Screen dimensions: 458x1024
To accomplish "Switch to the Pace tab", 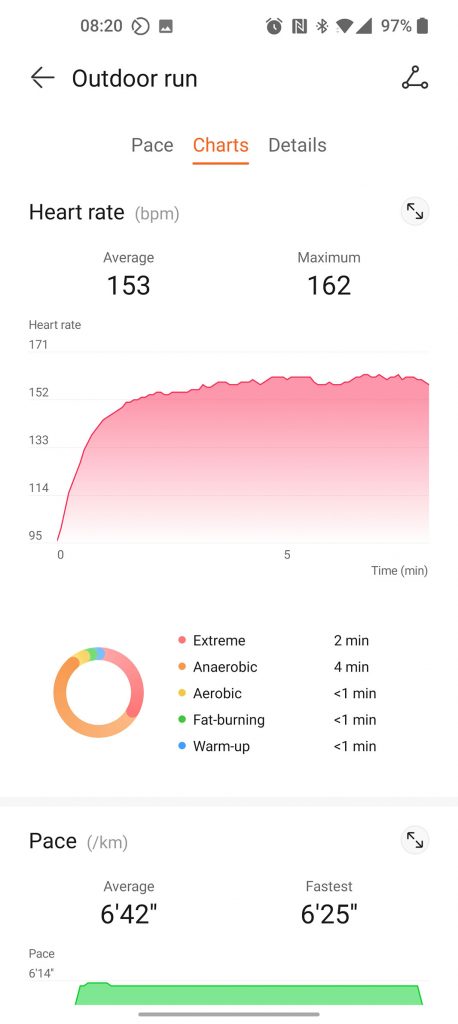I will click(x=152, y=145).
